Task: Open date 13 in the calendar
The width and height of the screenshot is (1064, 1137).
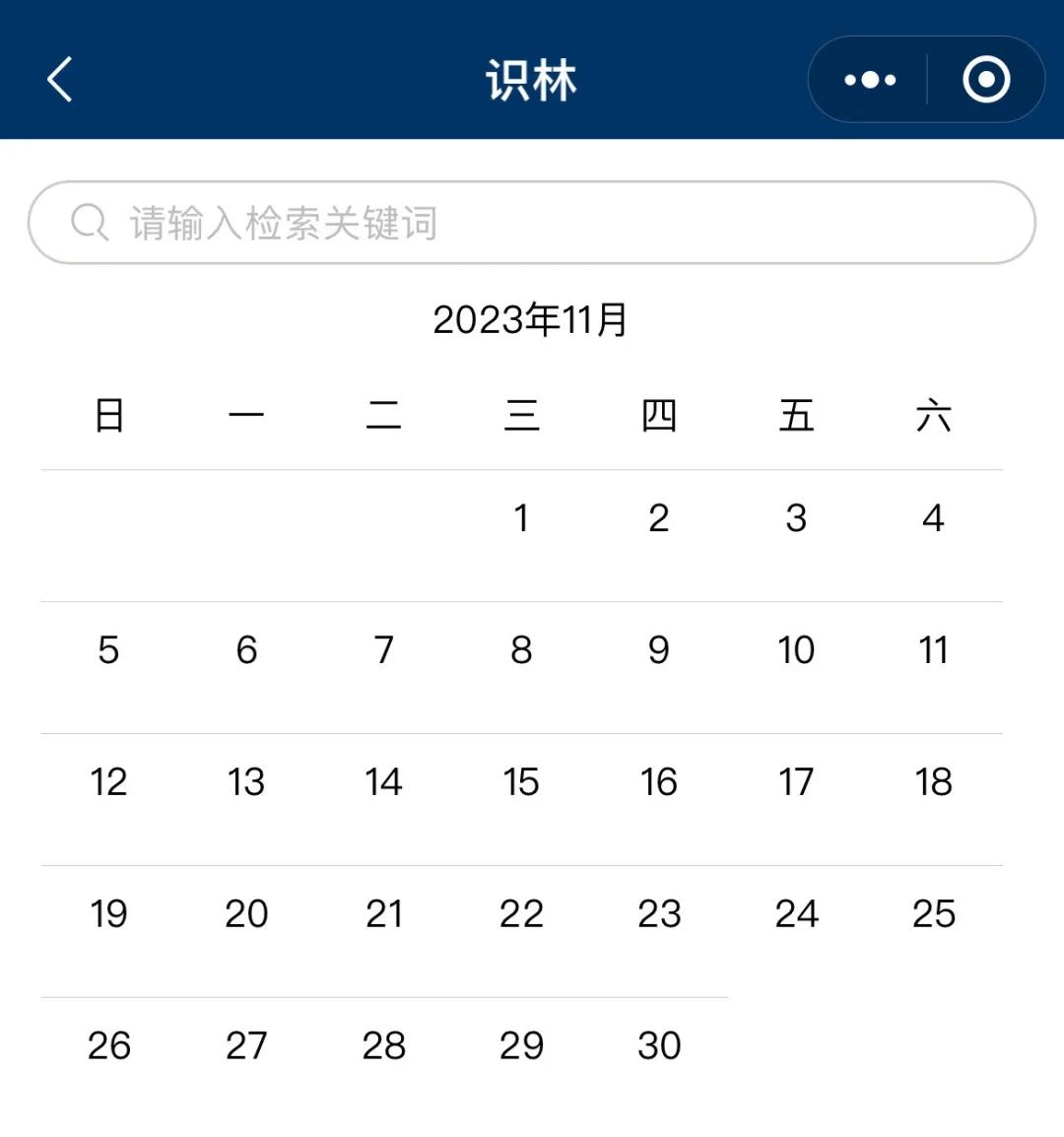Action: tap(246, 782)
